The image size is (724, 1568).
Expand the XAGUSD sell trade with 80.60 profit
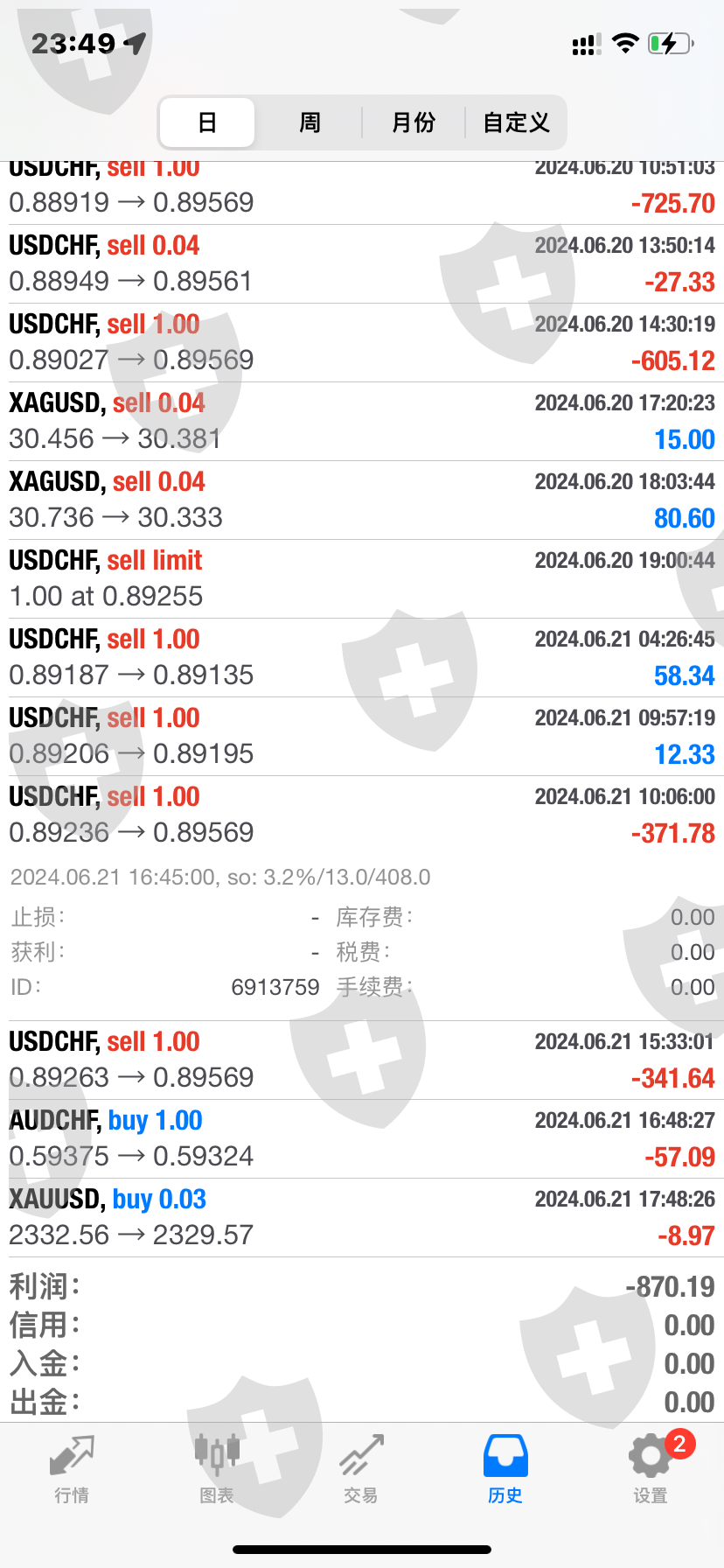pyautogui.click(x=362, y=500)
